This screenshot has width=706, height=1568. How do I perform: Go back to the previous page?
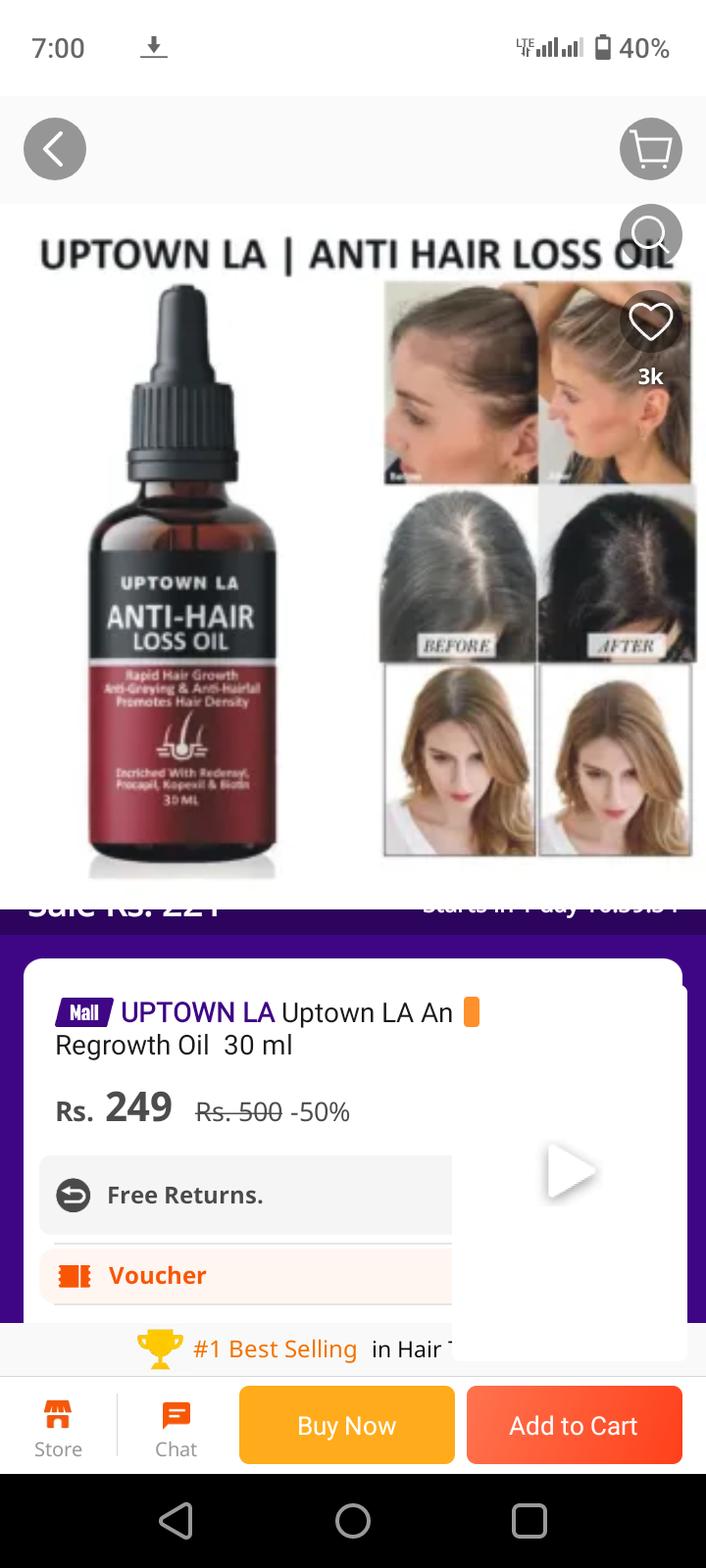(x=55, y=149)
